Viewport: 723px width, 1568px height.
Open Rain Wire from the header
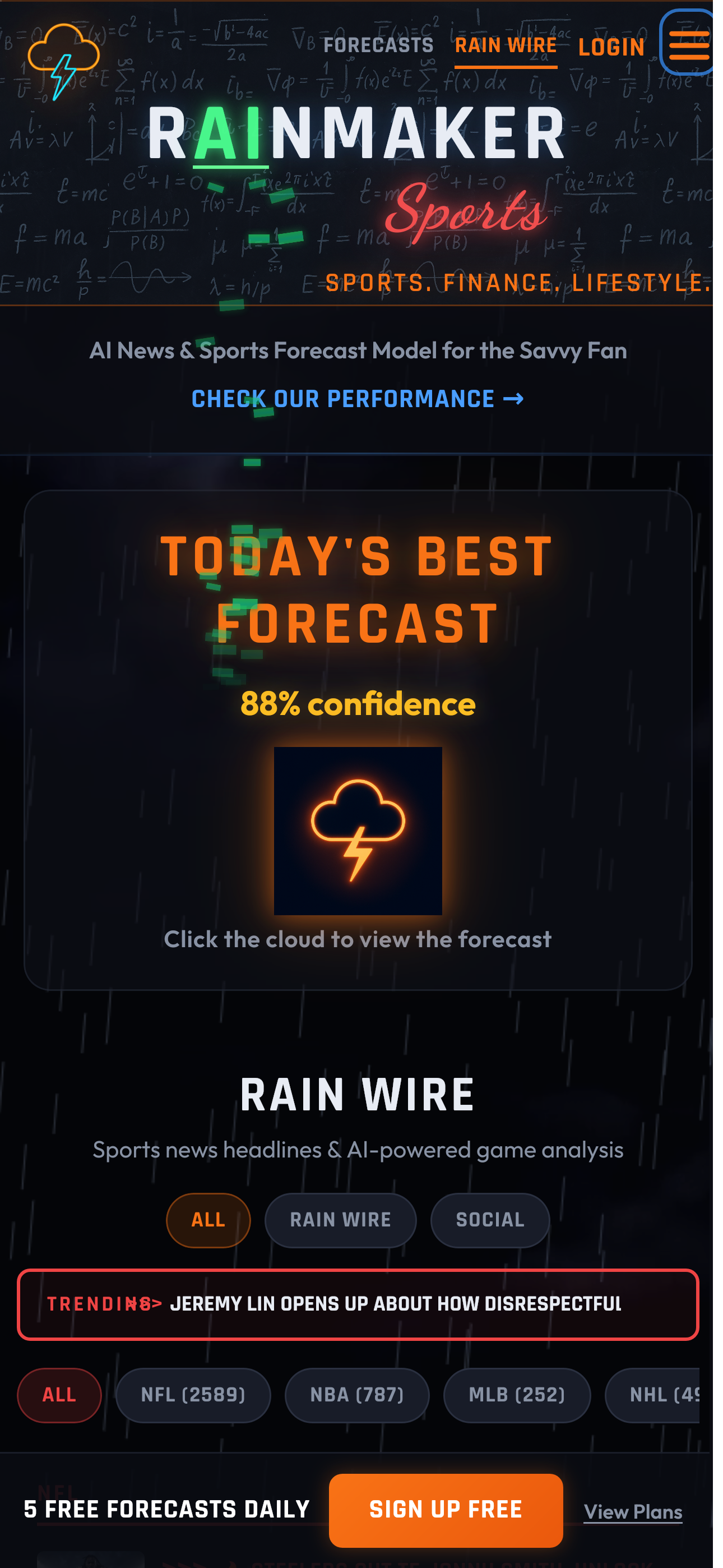[505, 45]
